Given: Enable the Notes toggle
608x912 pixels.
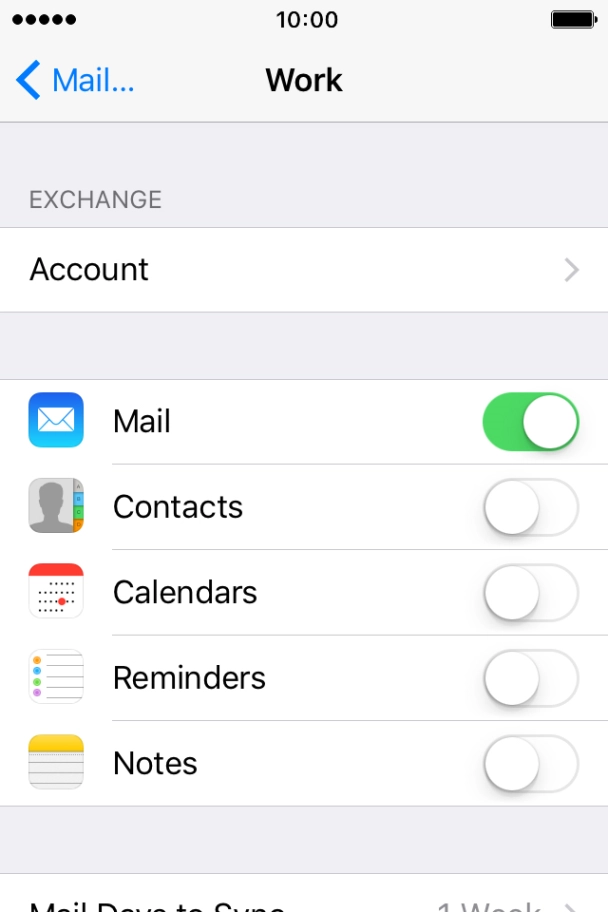Looking at the screenshot, I should tap(530, 763).
